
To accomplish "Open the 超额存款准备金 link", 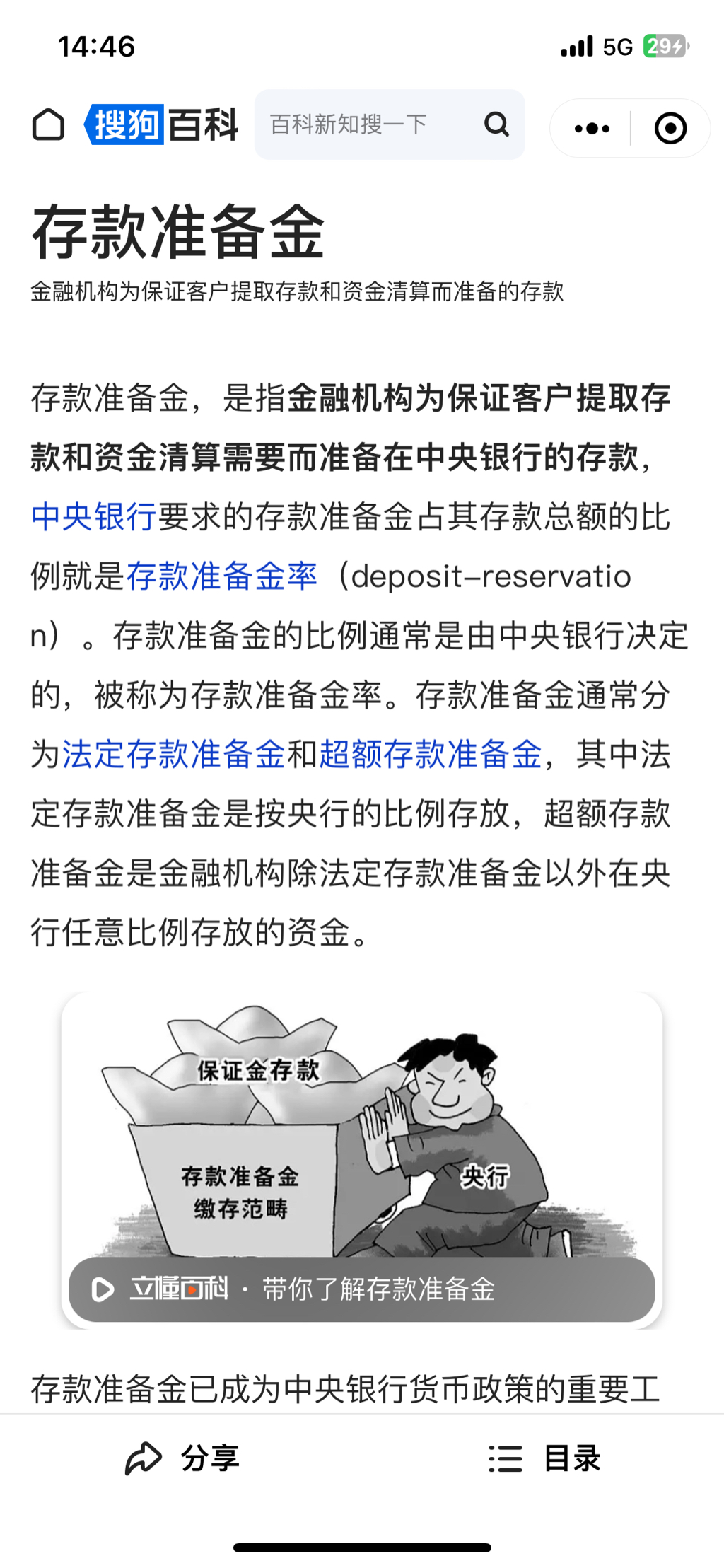I will click(431, 755).
